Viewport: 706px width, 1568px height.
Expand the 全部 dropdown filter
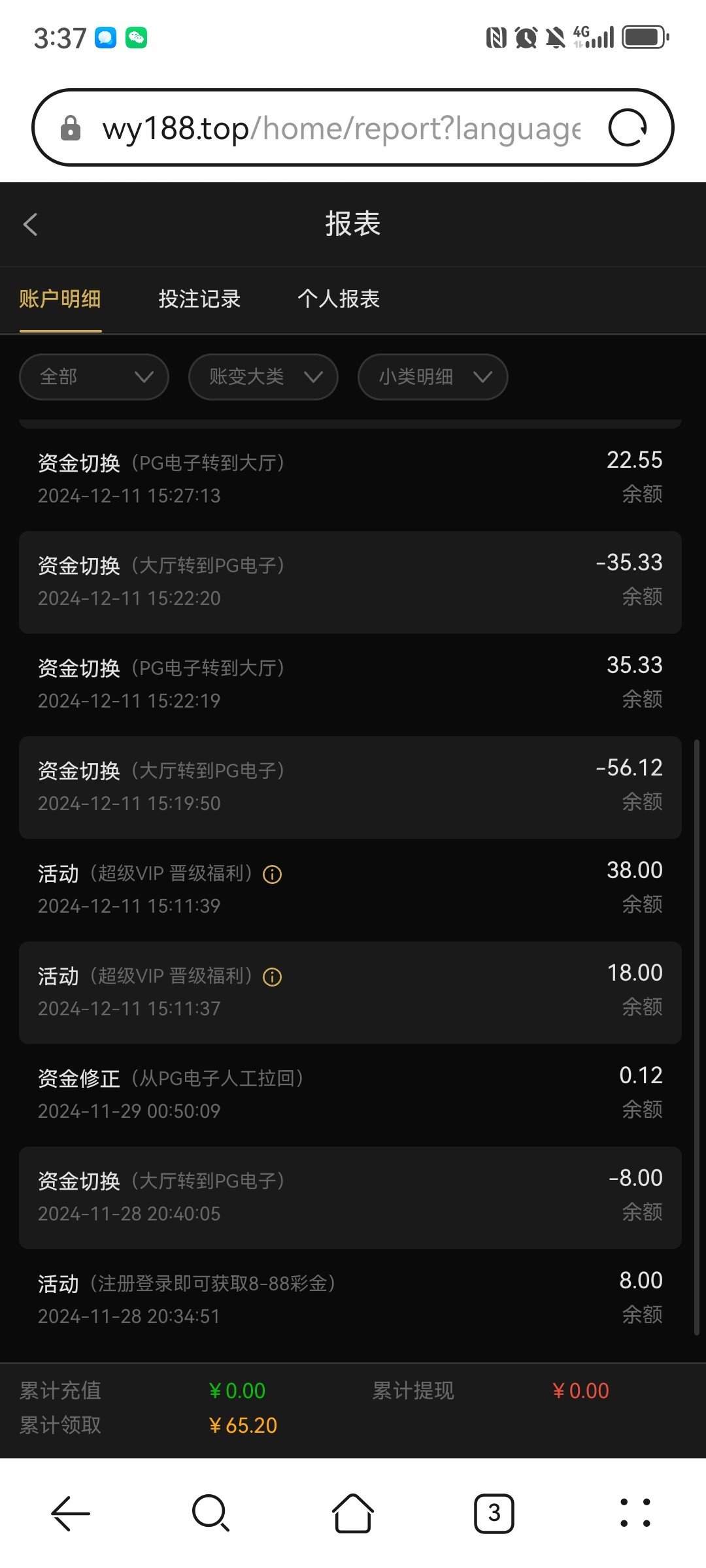pyautogui.click(x=94, y=377)
